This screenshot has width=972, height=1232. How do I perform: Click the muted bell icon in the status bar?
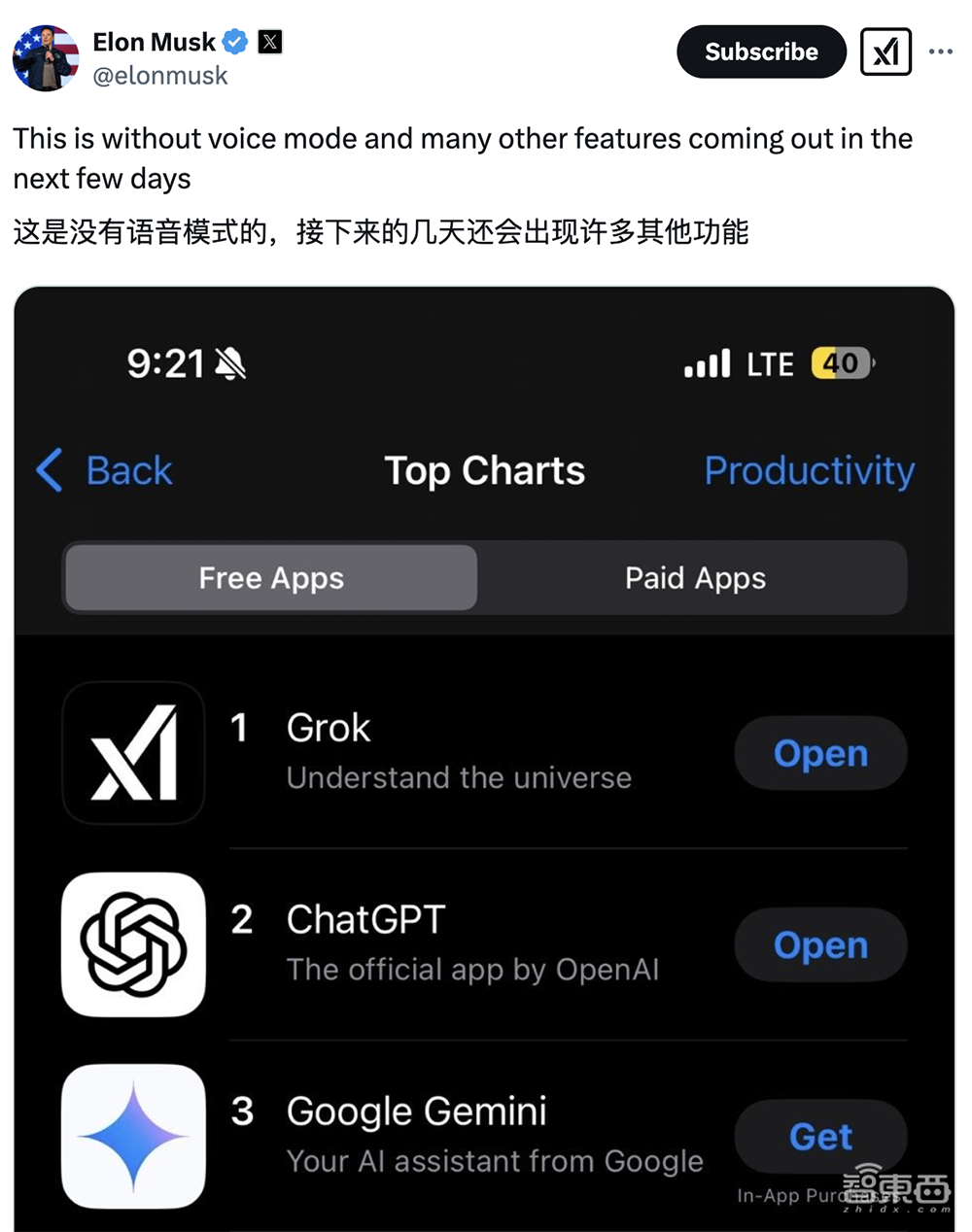230,364
